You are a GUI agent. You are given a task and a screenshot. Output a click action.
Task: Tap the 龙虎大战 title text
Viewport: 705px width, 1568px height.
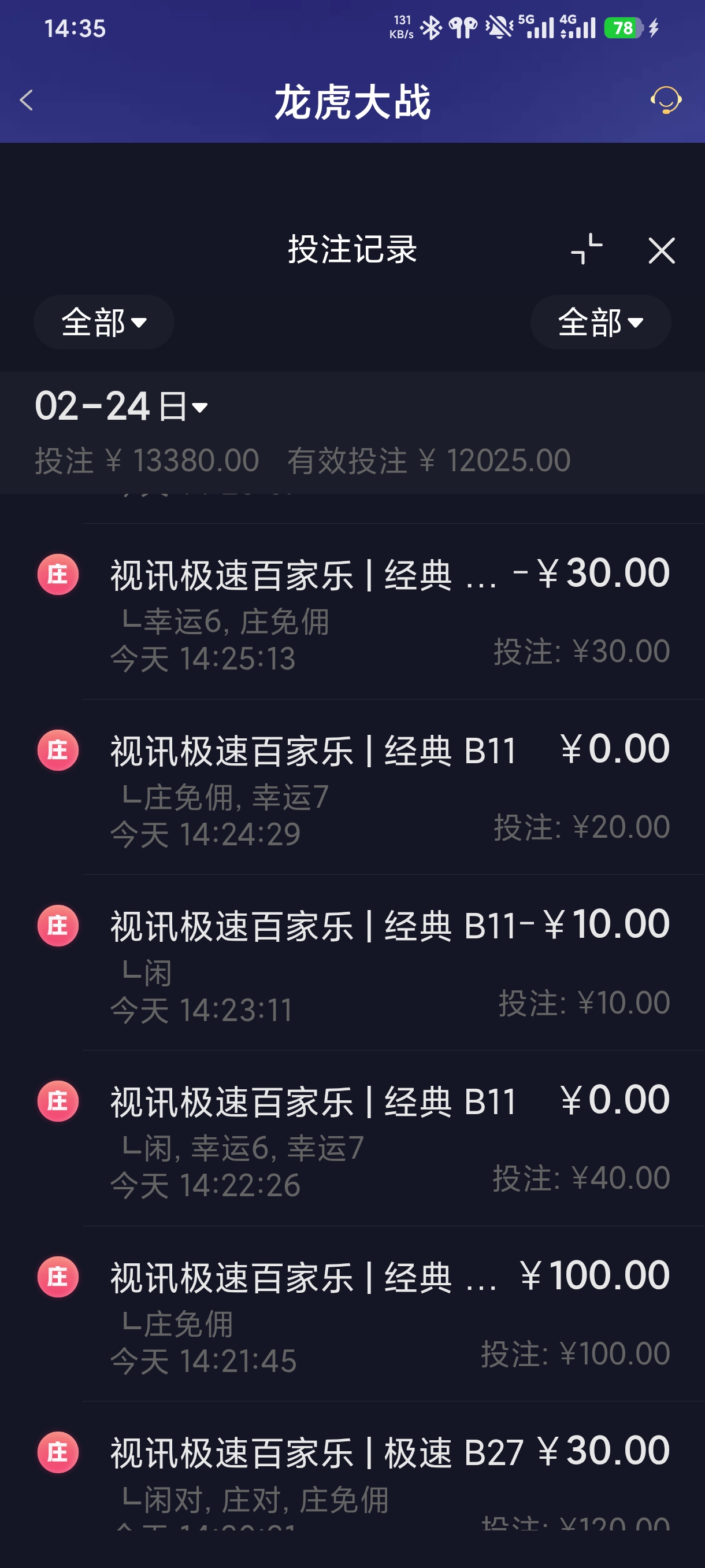pos(351,102)
